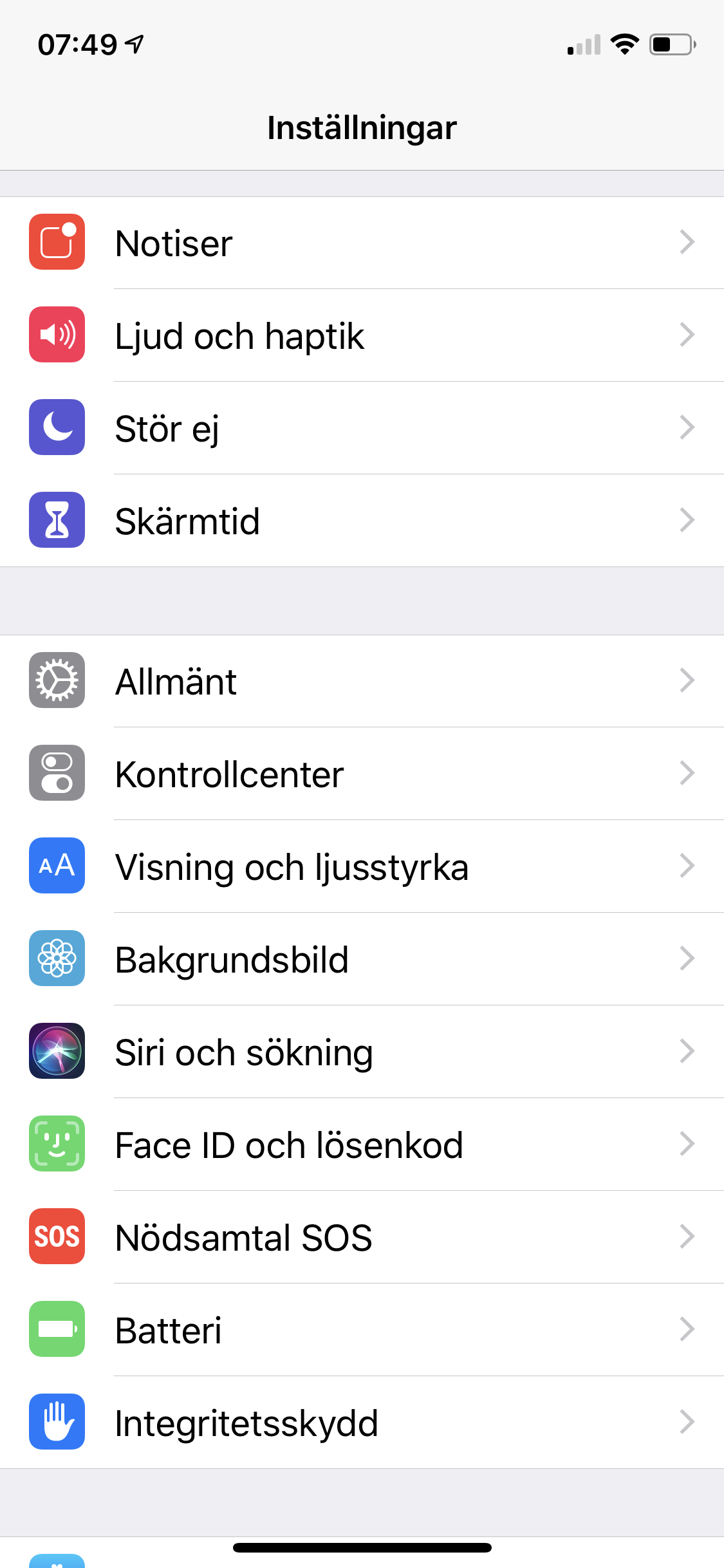Screen dimensions: 724x1568
Task: Tap the Wi-Fi indicator in the status bar
Action: 623,43
